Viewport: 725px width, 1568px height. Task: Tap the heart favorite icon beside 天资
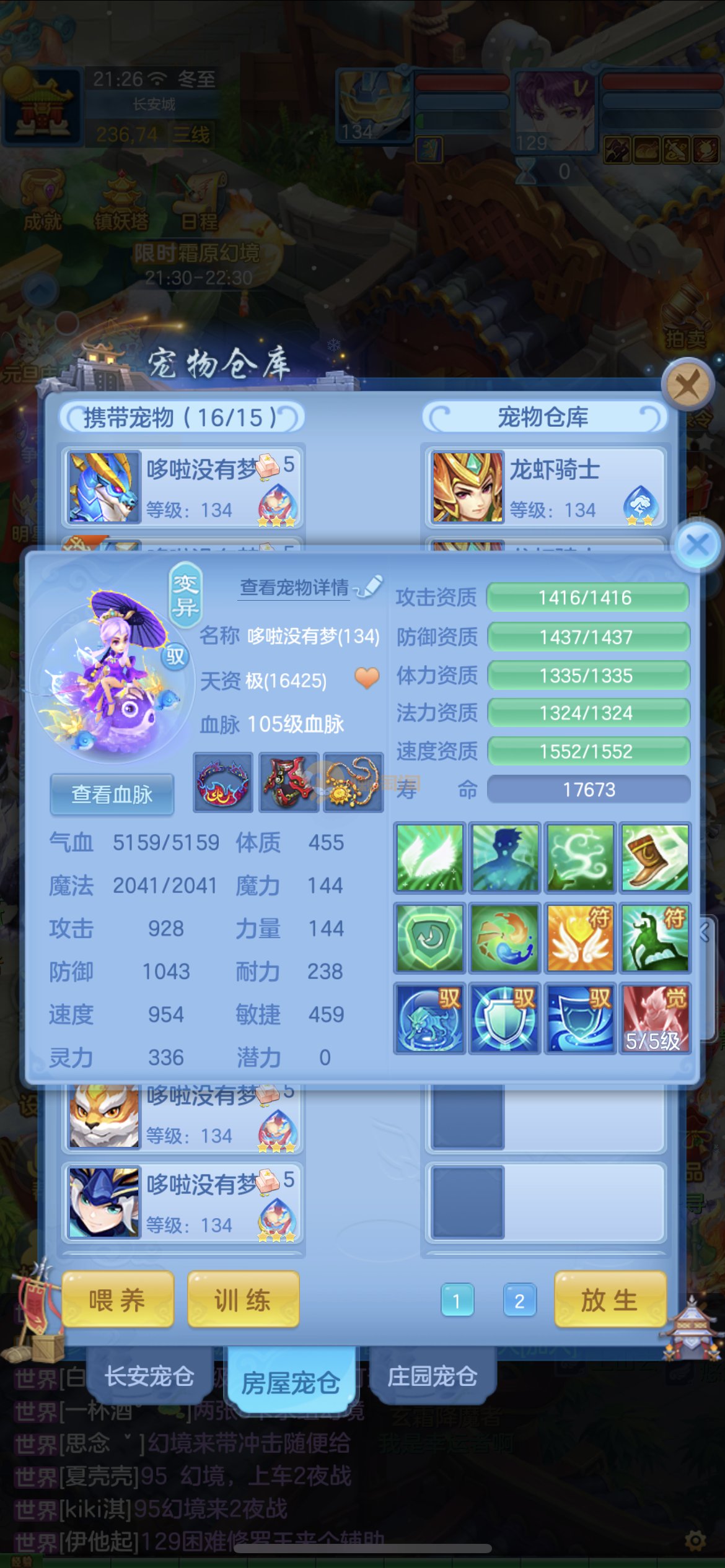click(367, 679)
